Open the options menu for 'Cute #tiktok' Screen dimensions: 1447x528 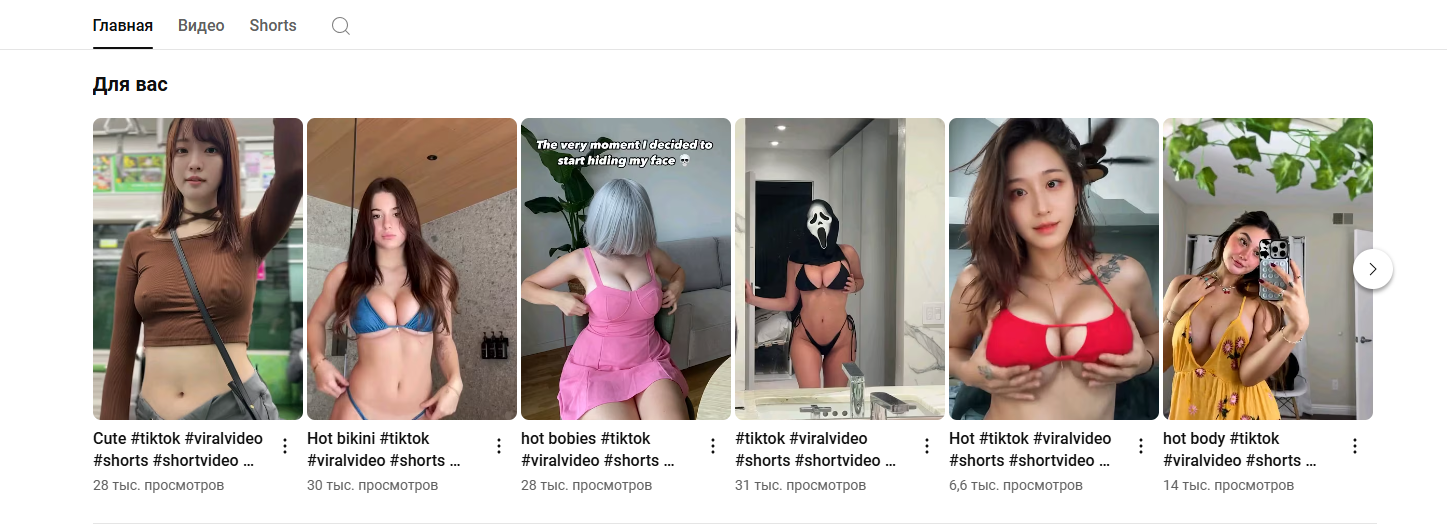tap(285, 446)
